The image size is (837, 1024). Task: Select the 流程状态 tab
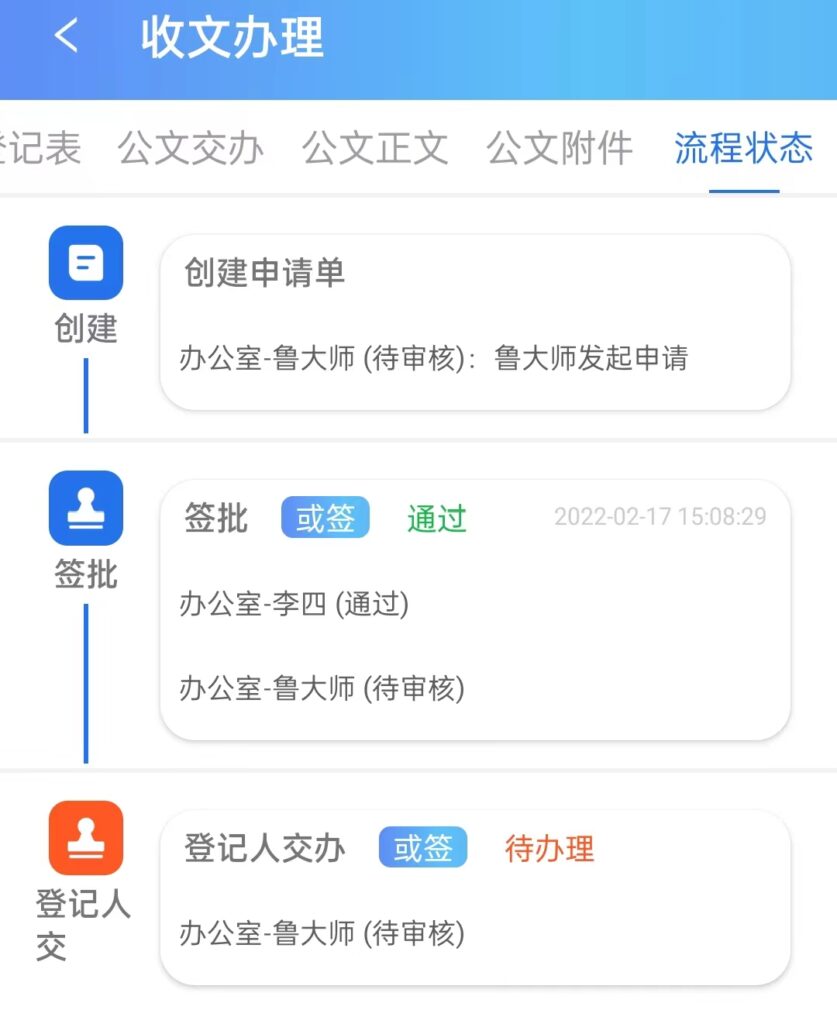point(743,148)
